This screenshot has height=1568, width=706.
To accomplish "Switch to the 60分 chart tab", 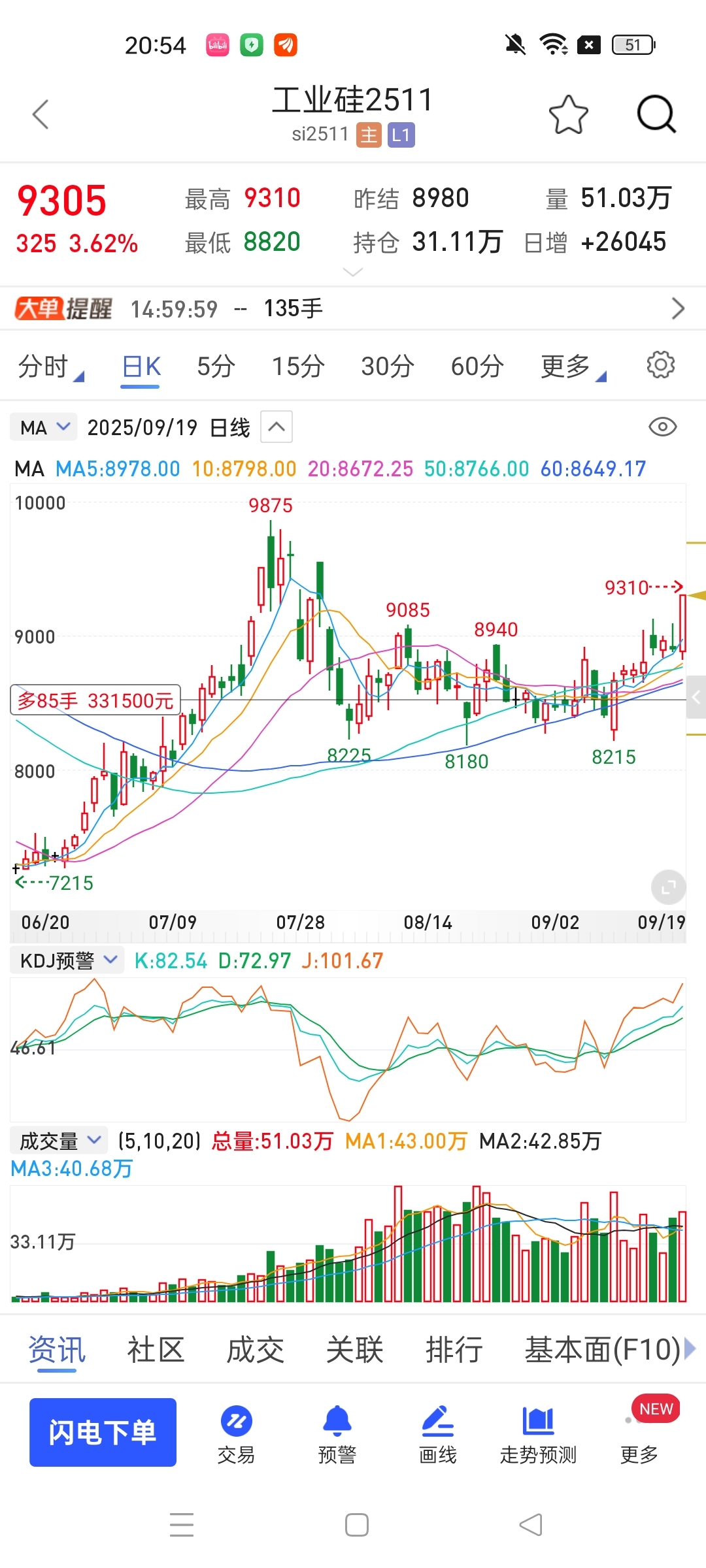I will pos(477,367).
